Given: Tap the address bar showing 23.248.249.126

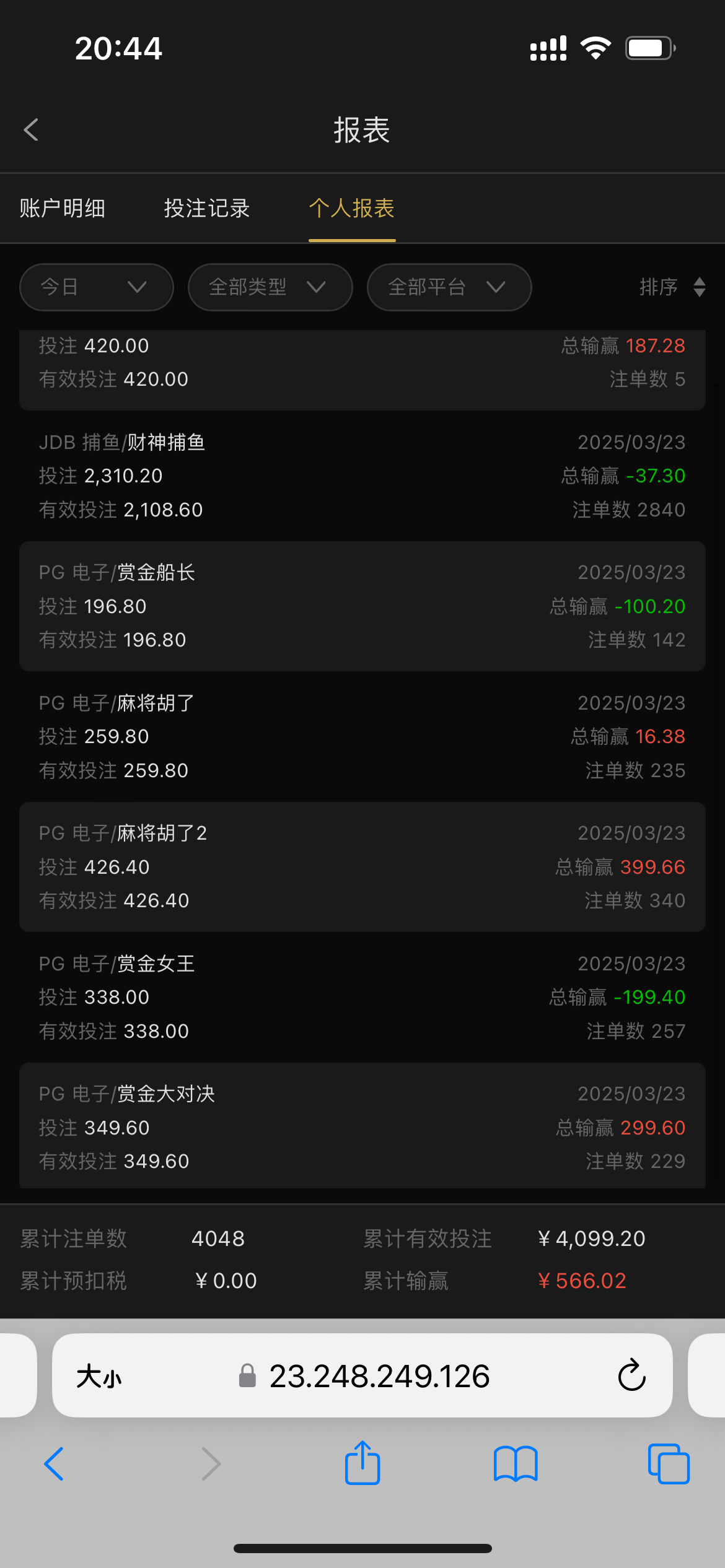Looking at the screenshot, I should click(378, 1377).
